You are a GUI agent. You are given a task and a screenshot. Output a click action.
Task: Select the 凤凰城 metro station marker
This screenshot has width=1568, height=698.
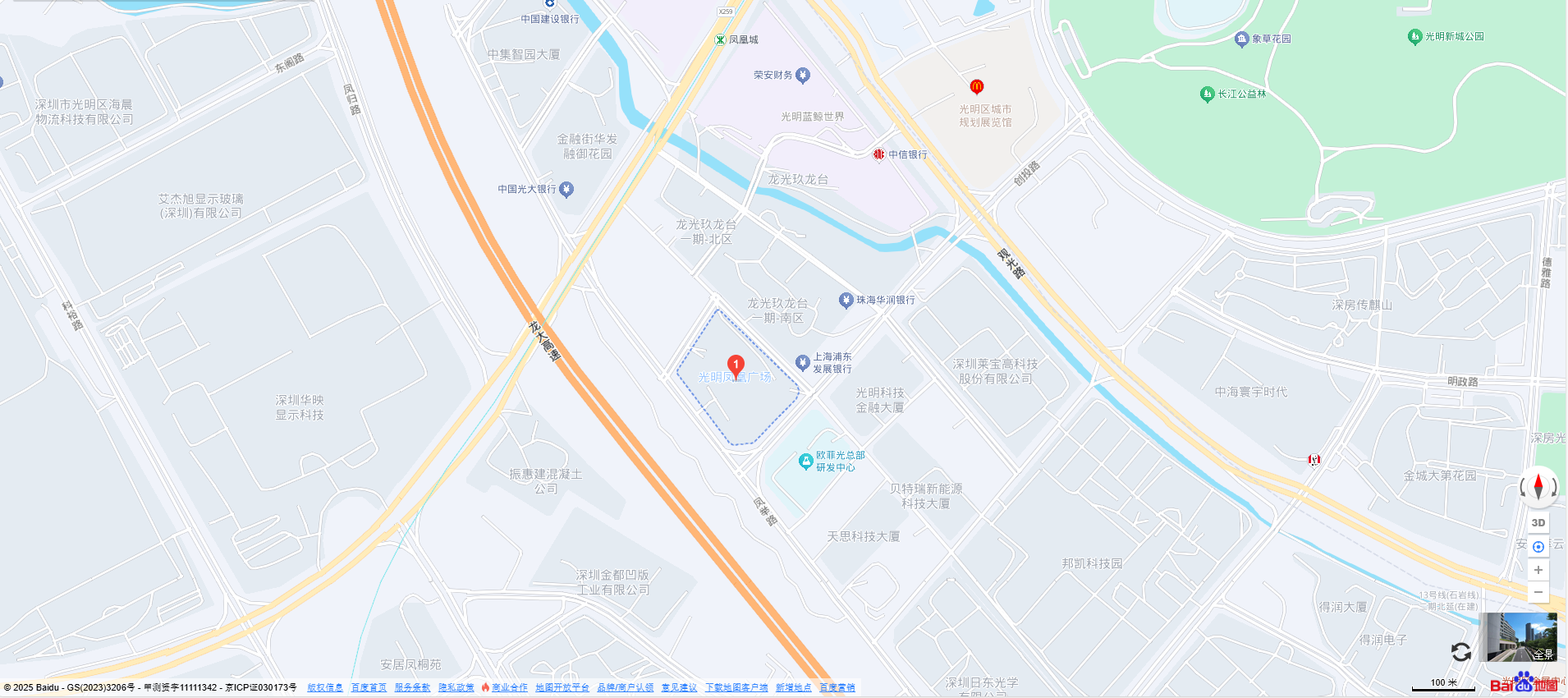pyautogui.click(x=720, y=39)
